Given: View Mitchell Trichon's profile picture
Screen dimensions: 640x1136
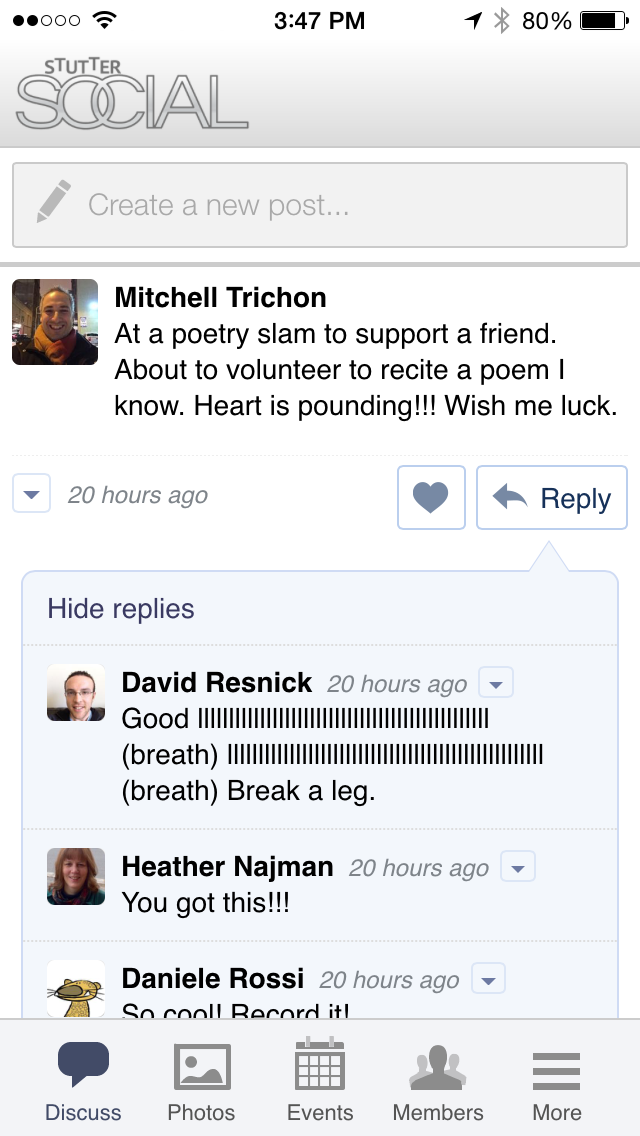Looking at the screenshot, I should [x=55, y=322].
